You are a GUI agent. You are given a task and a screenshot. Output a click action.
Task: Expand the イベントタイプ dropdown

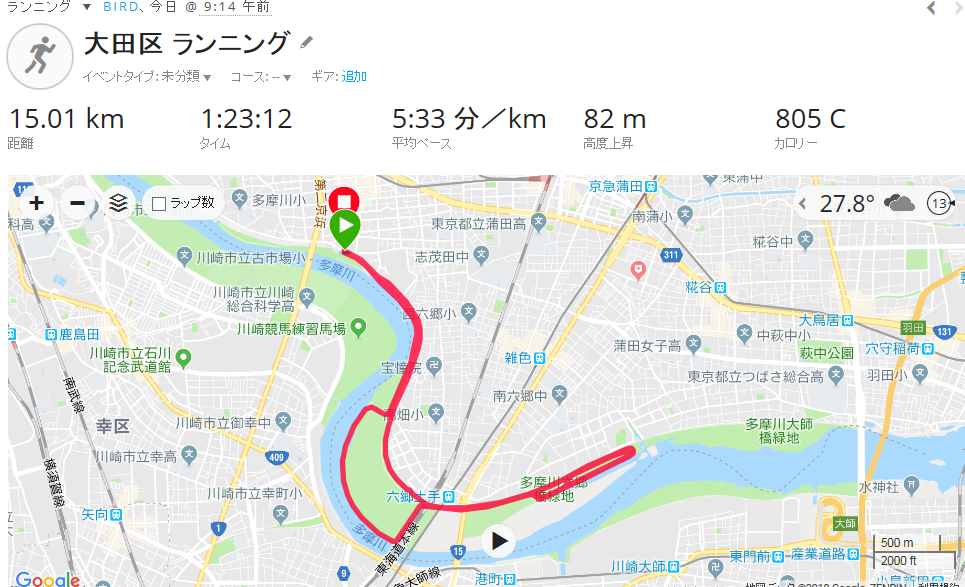point(207,77)
